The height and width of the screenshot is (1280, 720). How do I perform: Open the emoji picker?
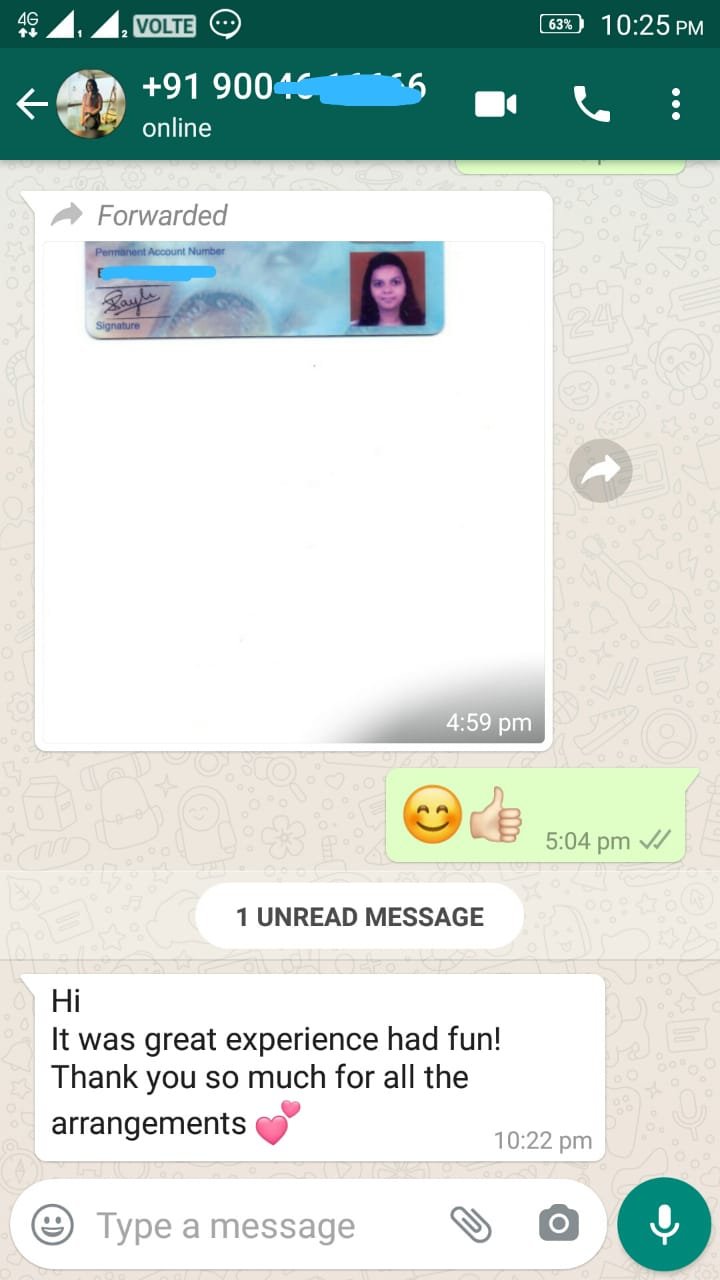pyautogui.click(x=52, y=1224)
